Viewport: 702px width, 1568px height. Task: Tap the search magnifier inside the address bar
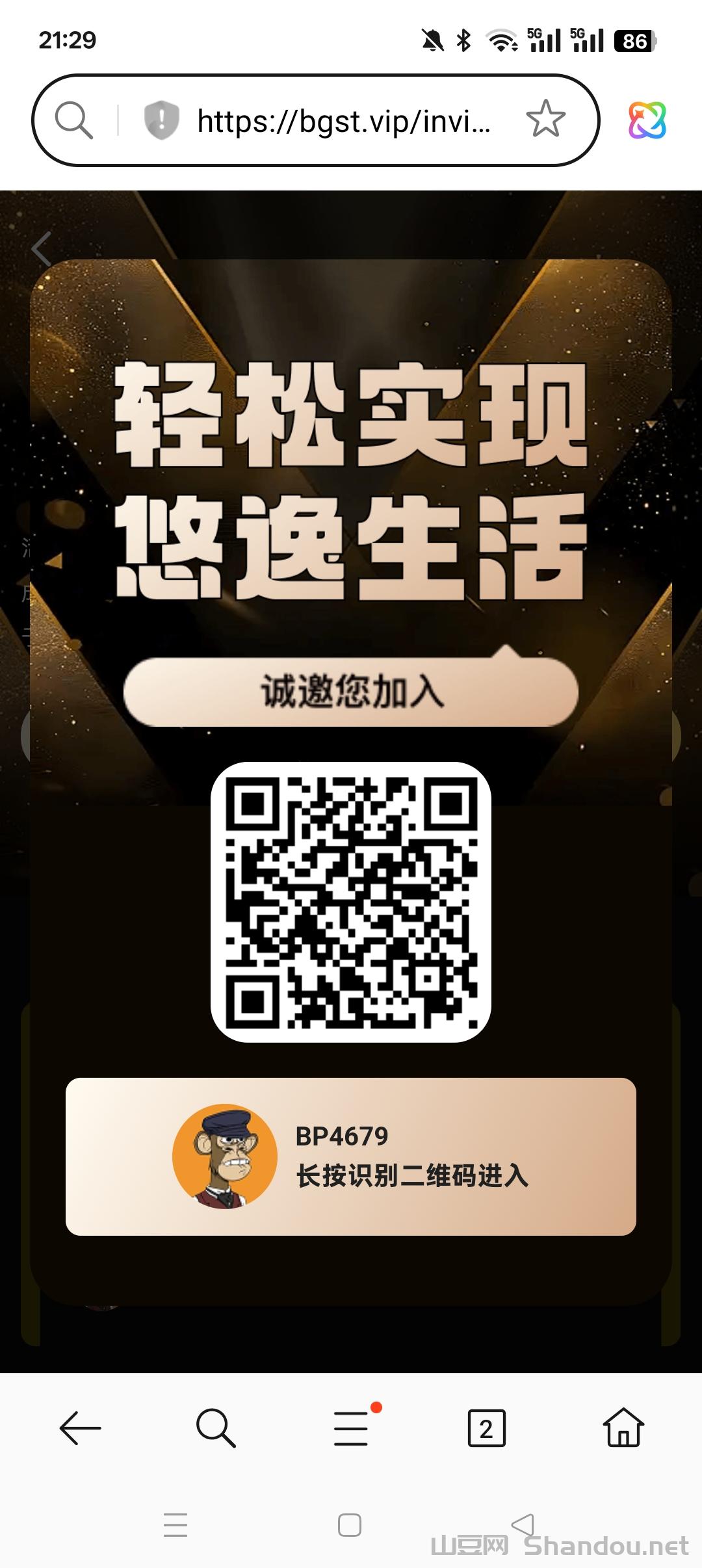pos(75,119)
